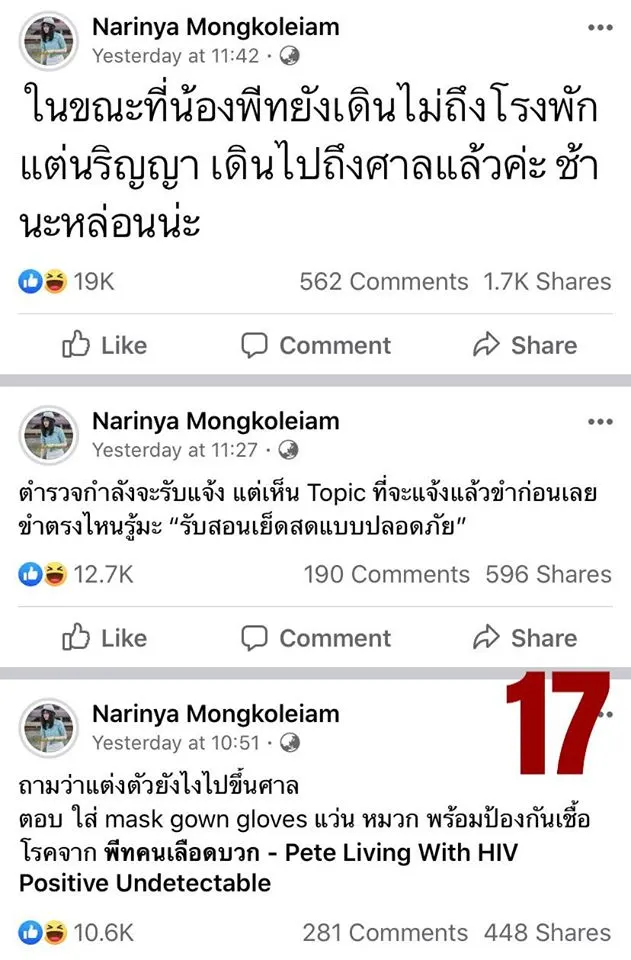Share the post with 596 shares
Image resolution: width=631 pixels, height=960 pixels.
coord(525,638)
